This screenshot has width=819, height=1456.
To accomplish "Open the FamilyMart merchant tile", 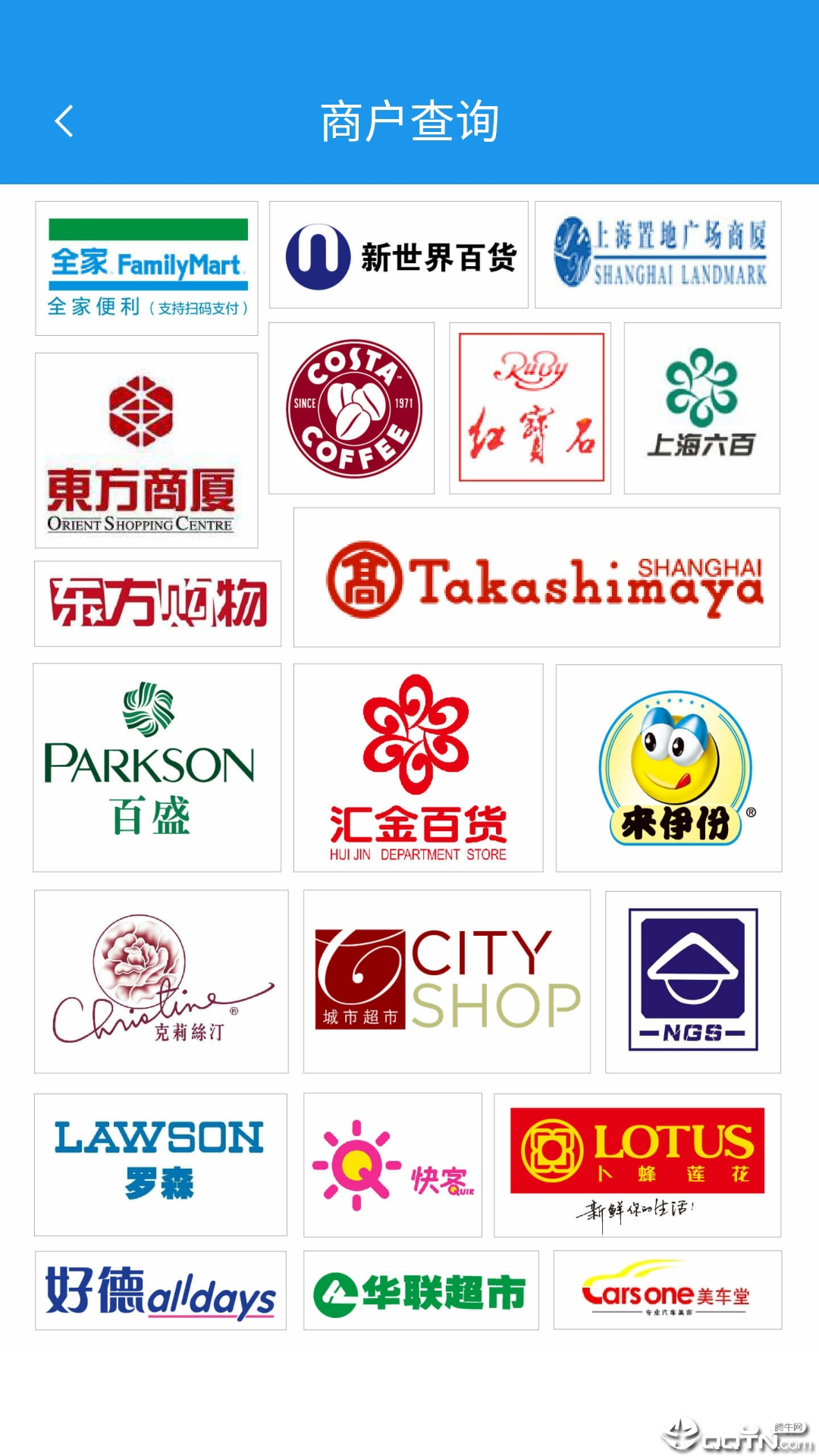I will click(x=146, y=268).
